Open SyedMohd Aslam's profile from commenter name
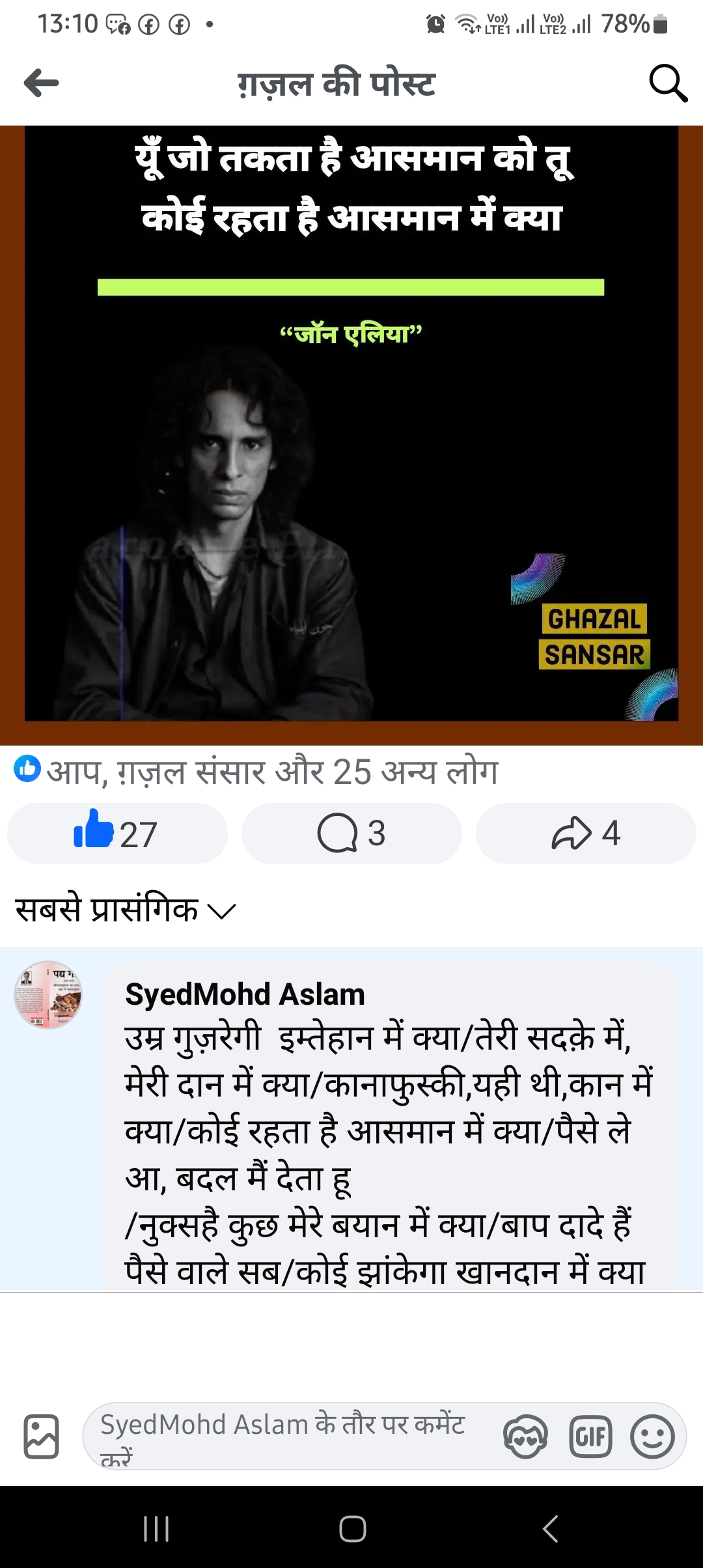The width and height of the screenshot is (703, 1568). click(245, 995)
